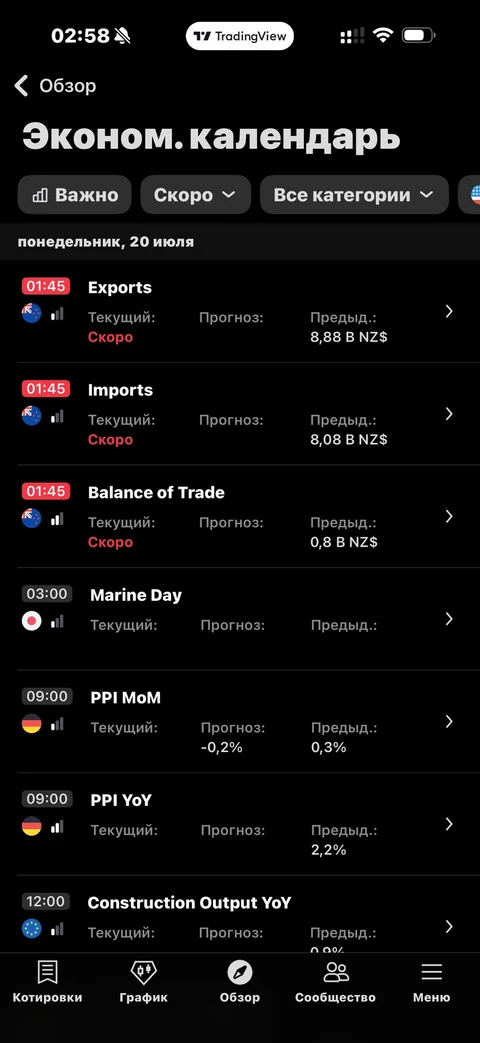Open the Exports event details

pos(240,311)
